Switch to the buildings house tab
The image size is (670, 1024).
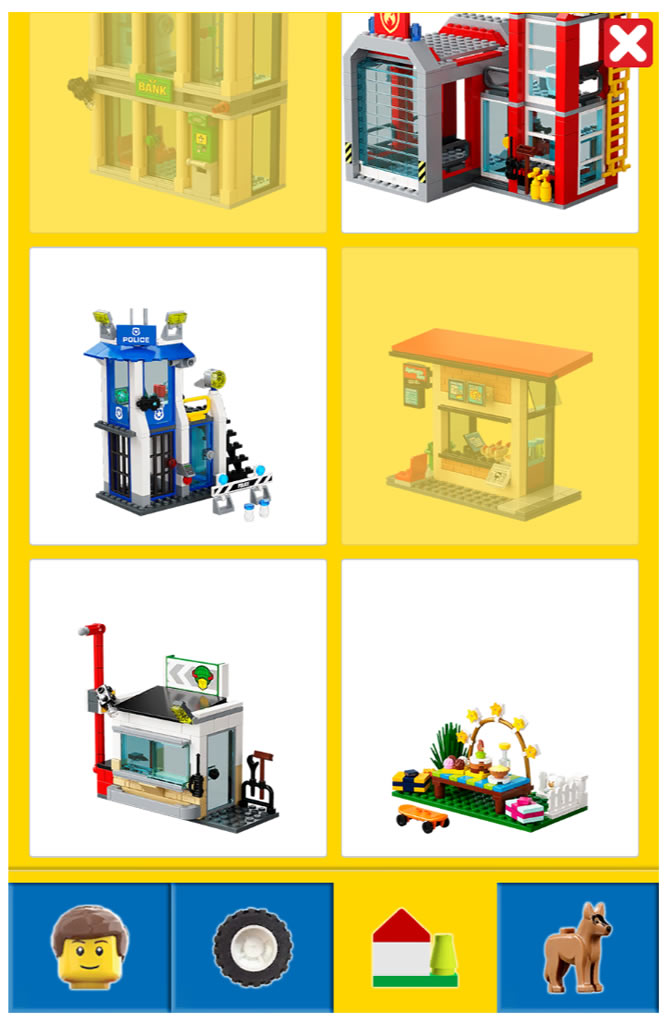point(415,946)
